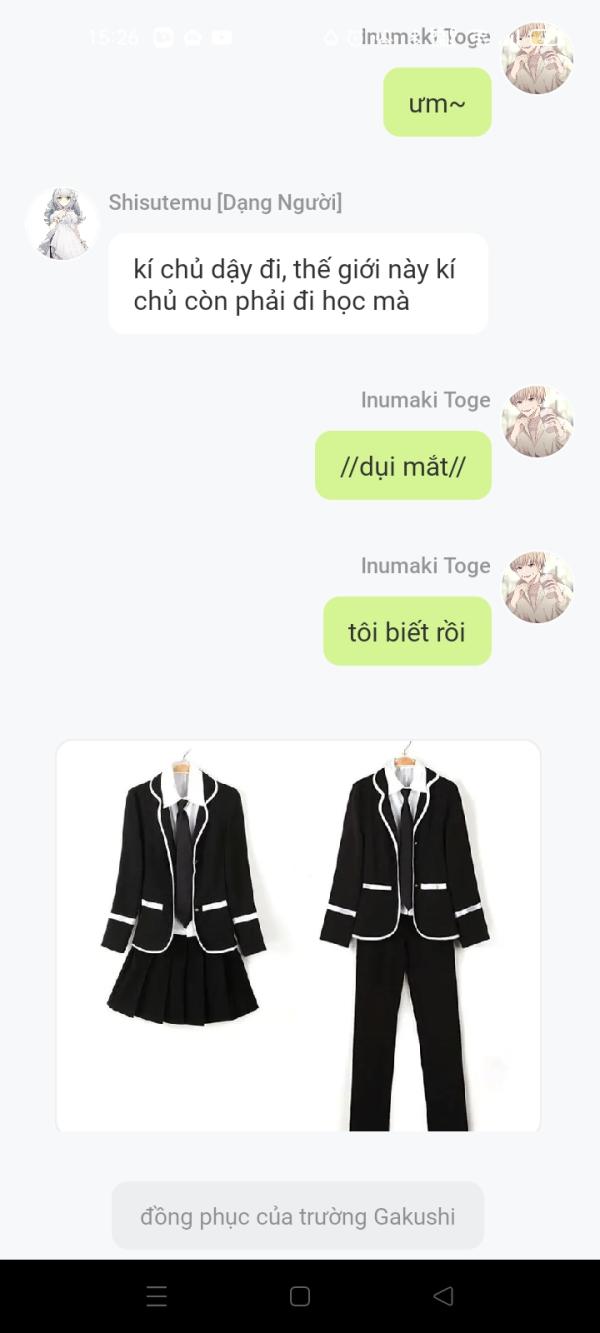Viewport: 600px width, 1333px height.
Task: Open the school uniform picture
Action: (x=298, y=936)
